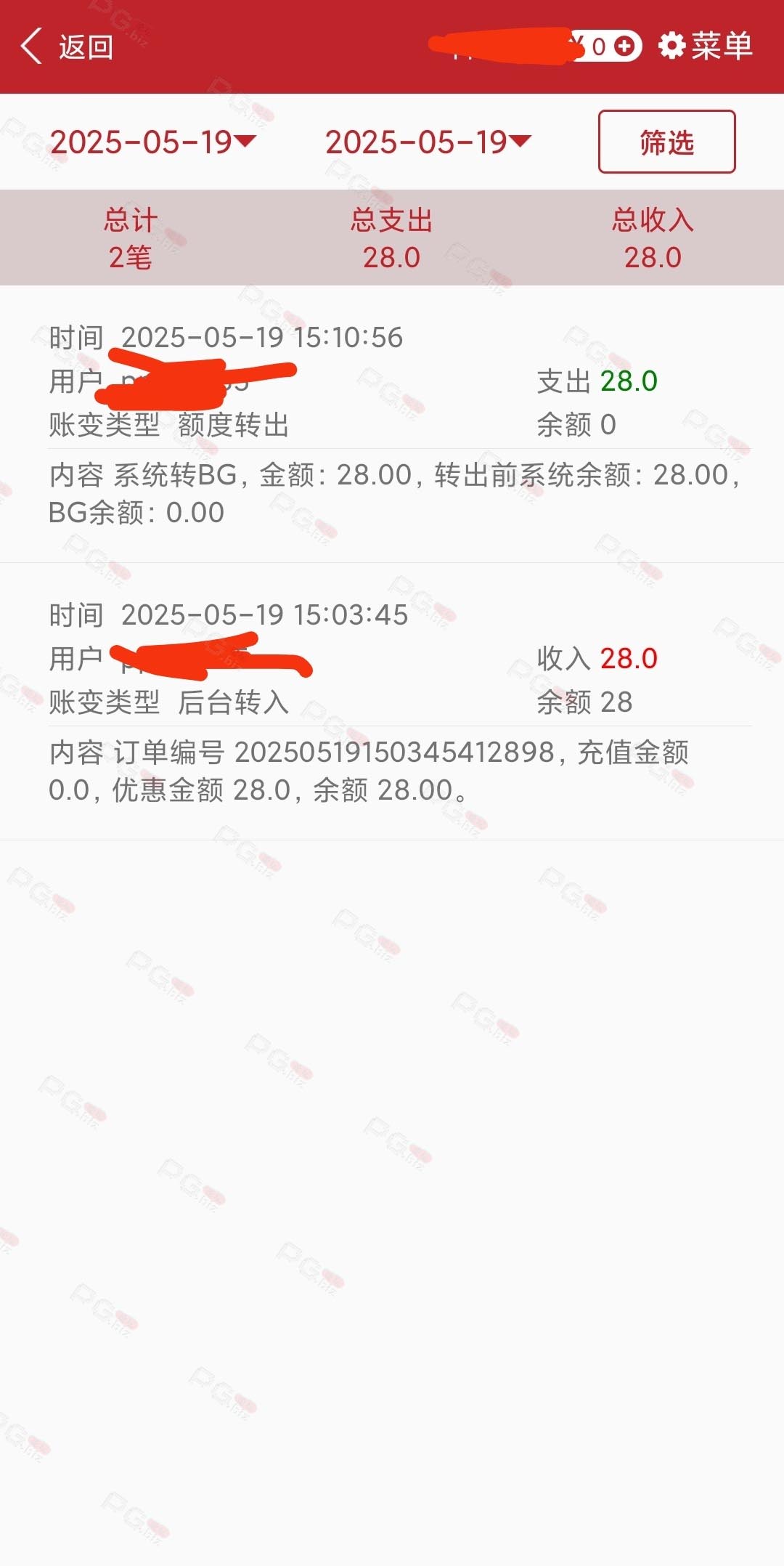Tap the plus icon beside the balance

(x=624, y=46)
